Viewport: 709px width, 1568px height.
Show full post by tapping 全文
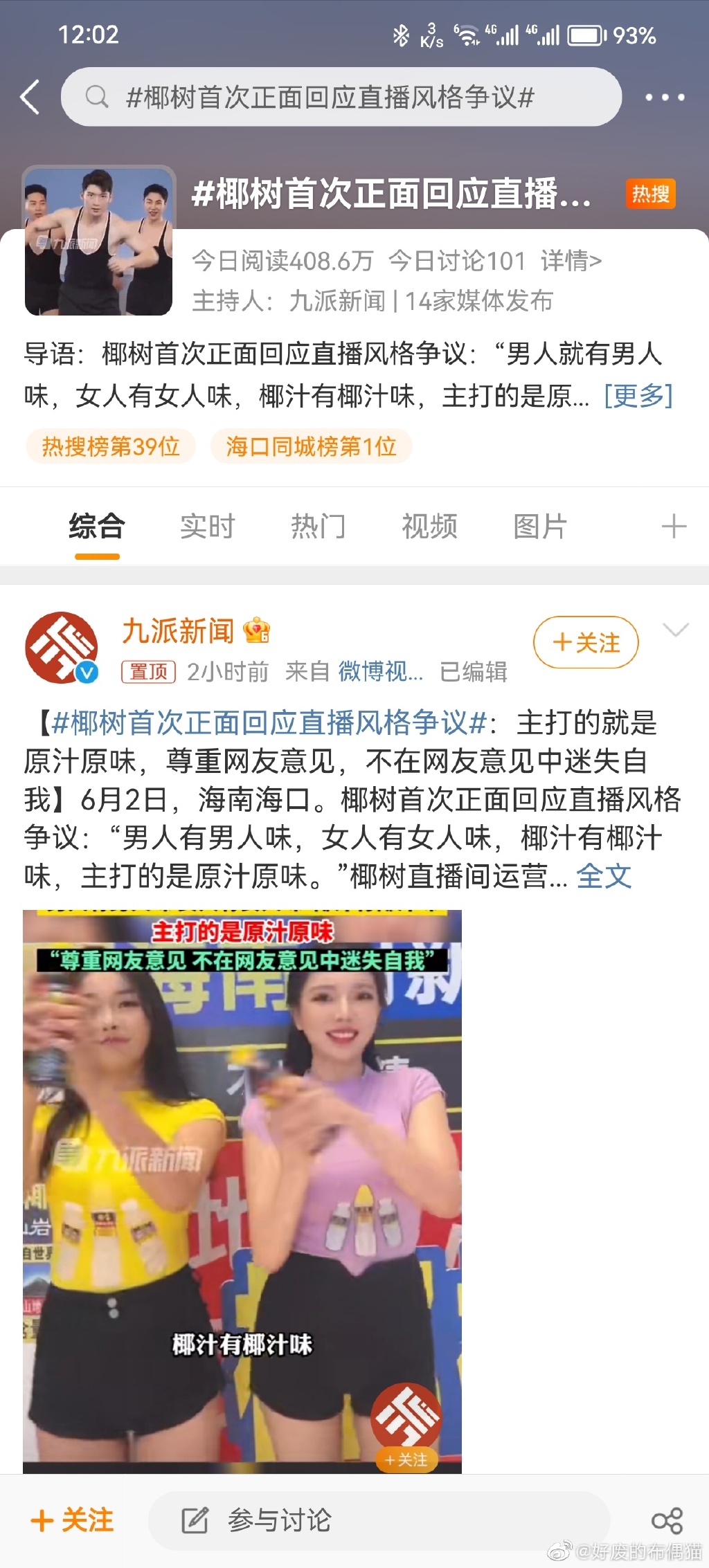coord(603,876)
